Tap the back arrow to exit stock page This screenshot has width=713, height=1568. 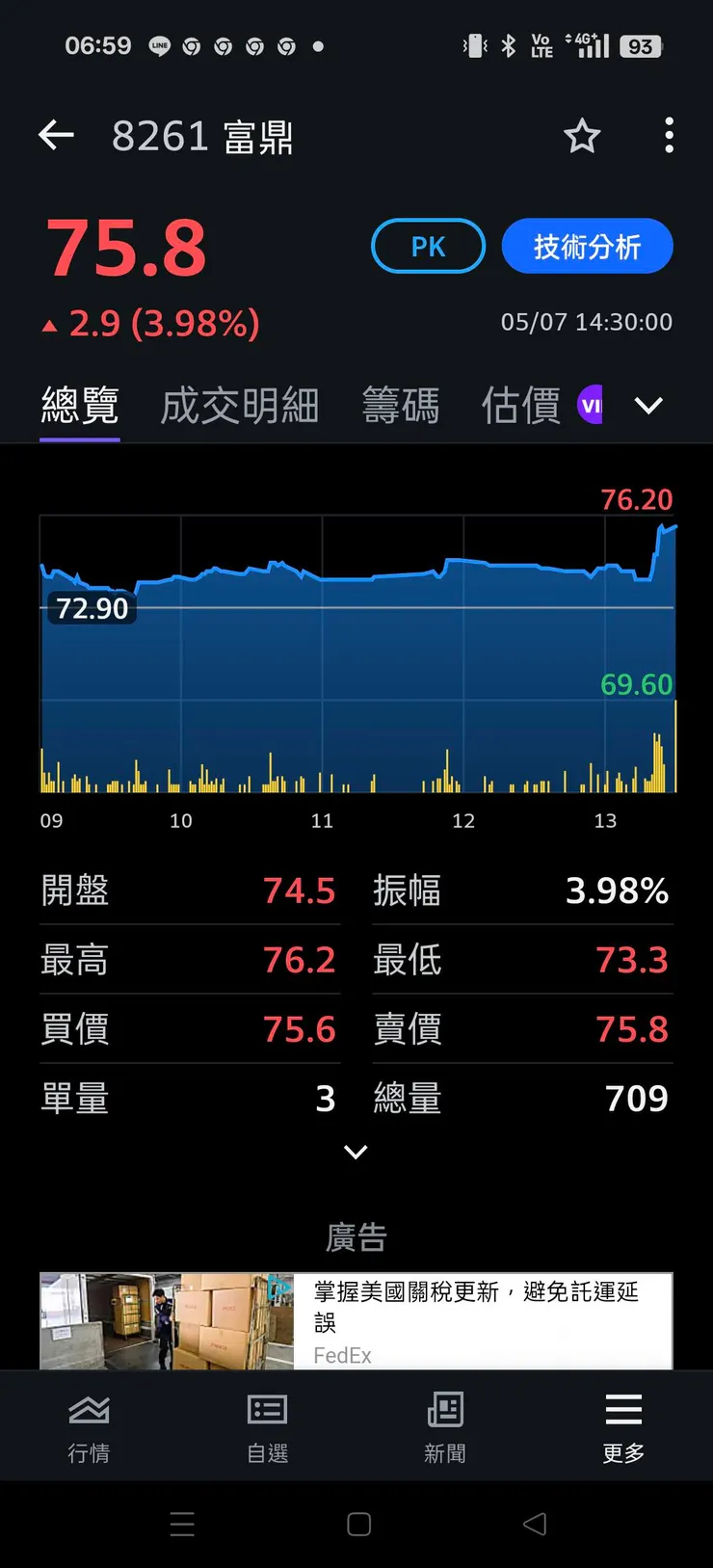pos(55,135)
